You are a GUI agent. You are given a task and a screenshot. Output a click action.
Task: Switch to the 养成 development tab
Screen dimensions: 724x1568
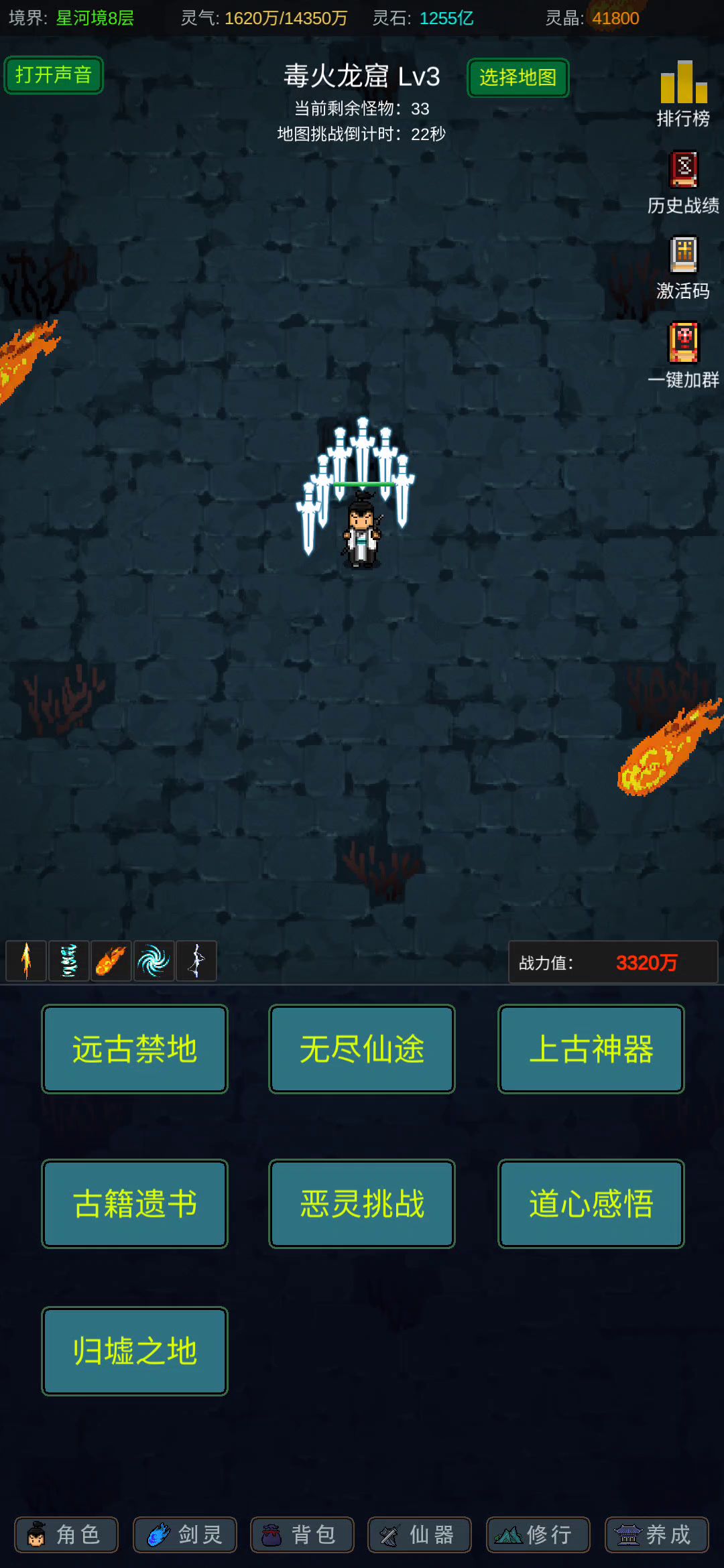coord(656,1534)
